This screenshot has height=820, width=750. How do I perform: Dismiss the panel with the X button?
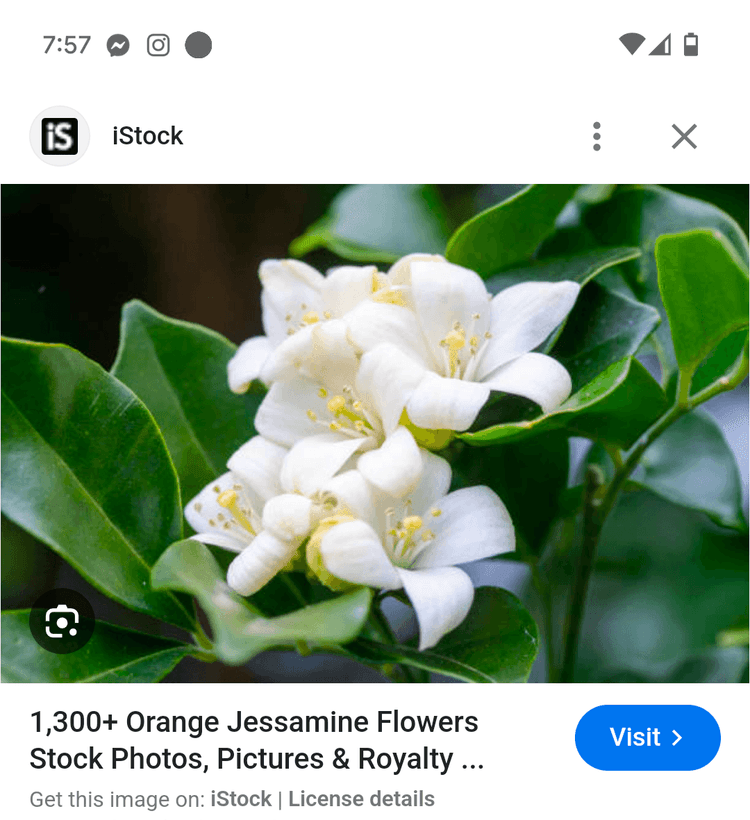[x=684, y=136]
